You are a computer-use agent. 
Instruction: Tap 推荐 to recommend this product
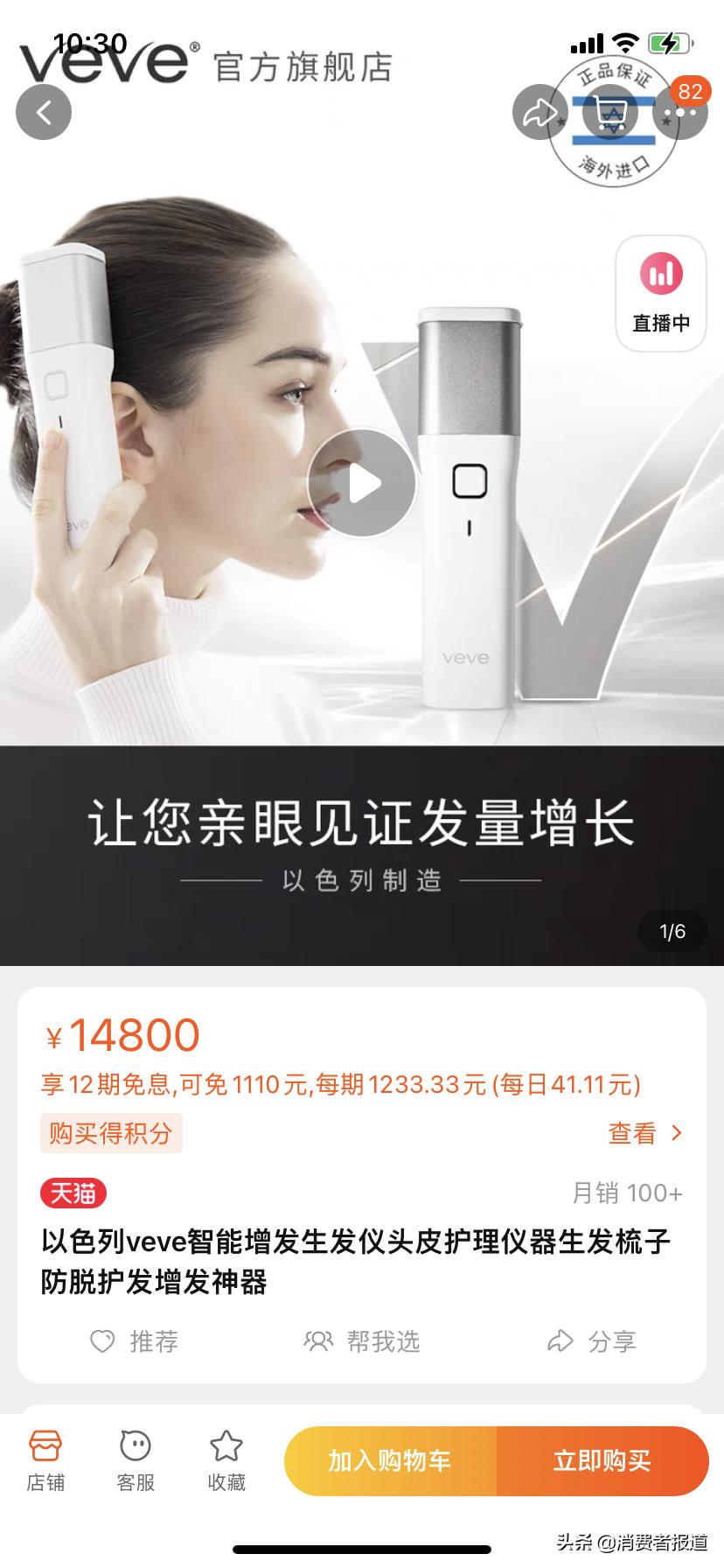[x=136, y=1341]
